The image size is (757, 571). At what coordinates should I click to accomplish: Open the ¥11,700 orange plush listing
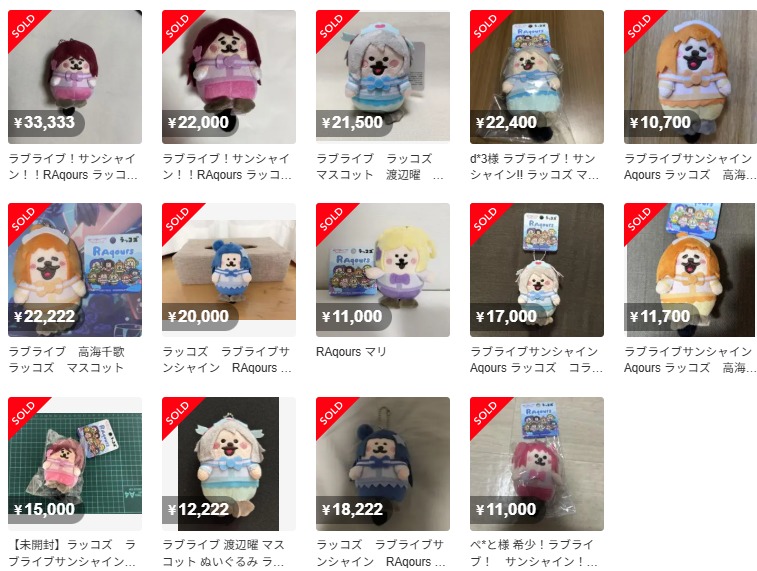[x=691, y=270]
